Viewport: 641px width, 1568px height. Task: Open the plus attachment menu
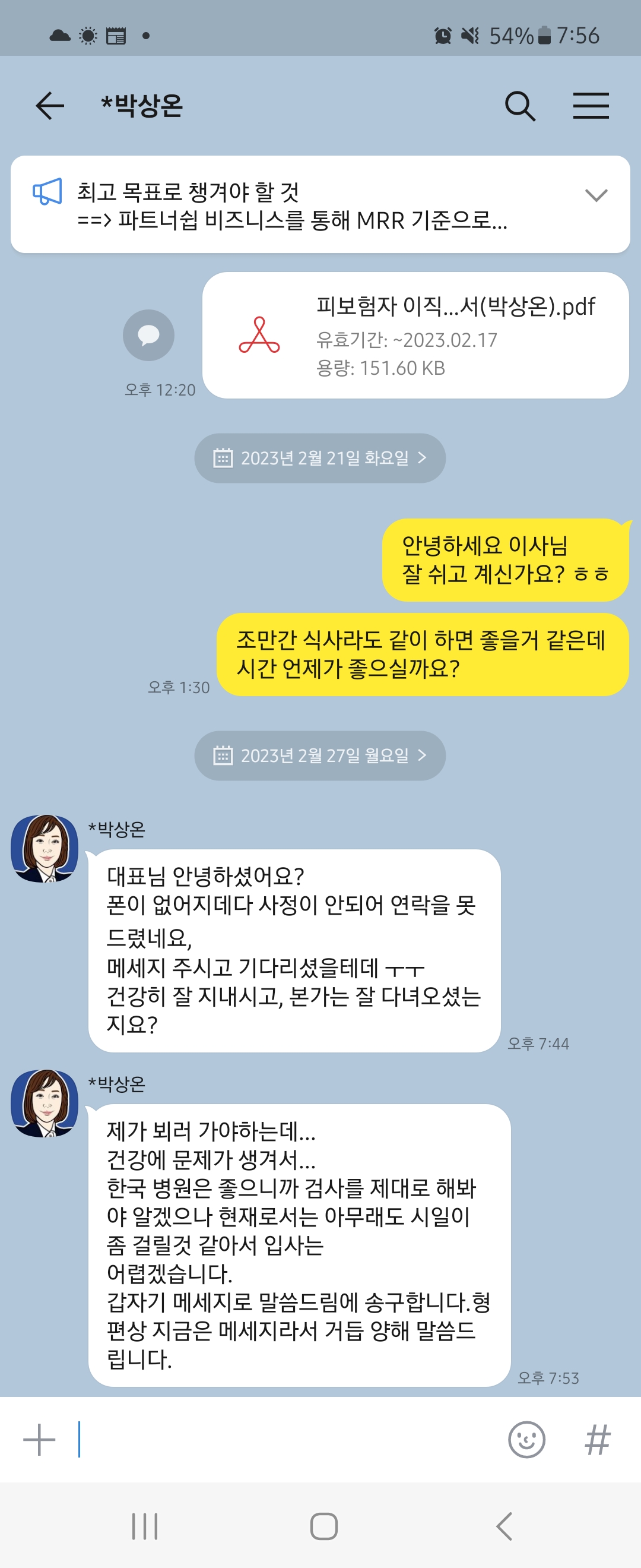pyautogui.click(x=39, y=1440)
